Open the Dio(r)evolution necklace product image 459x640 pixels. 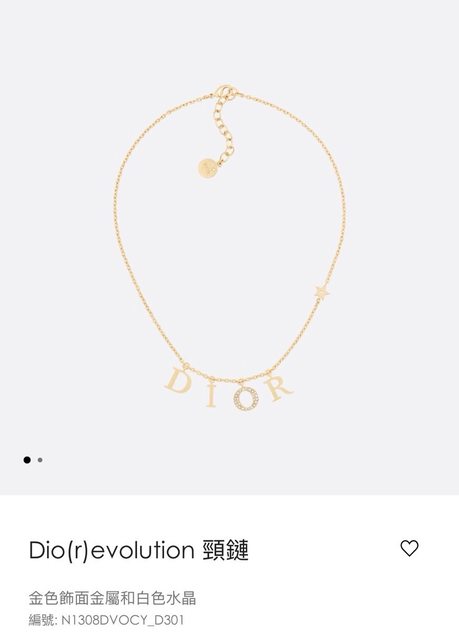[229, 247]
